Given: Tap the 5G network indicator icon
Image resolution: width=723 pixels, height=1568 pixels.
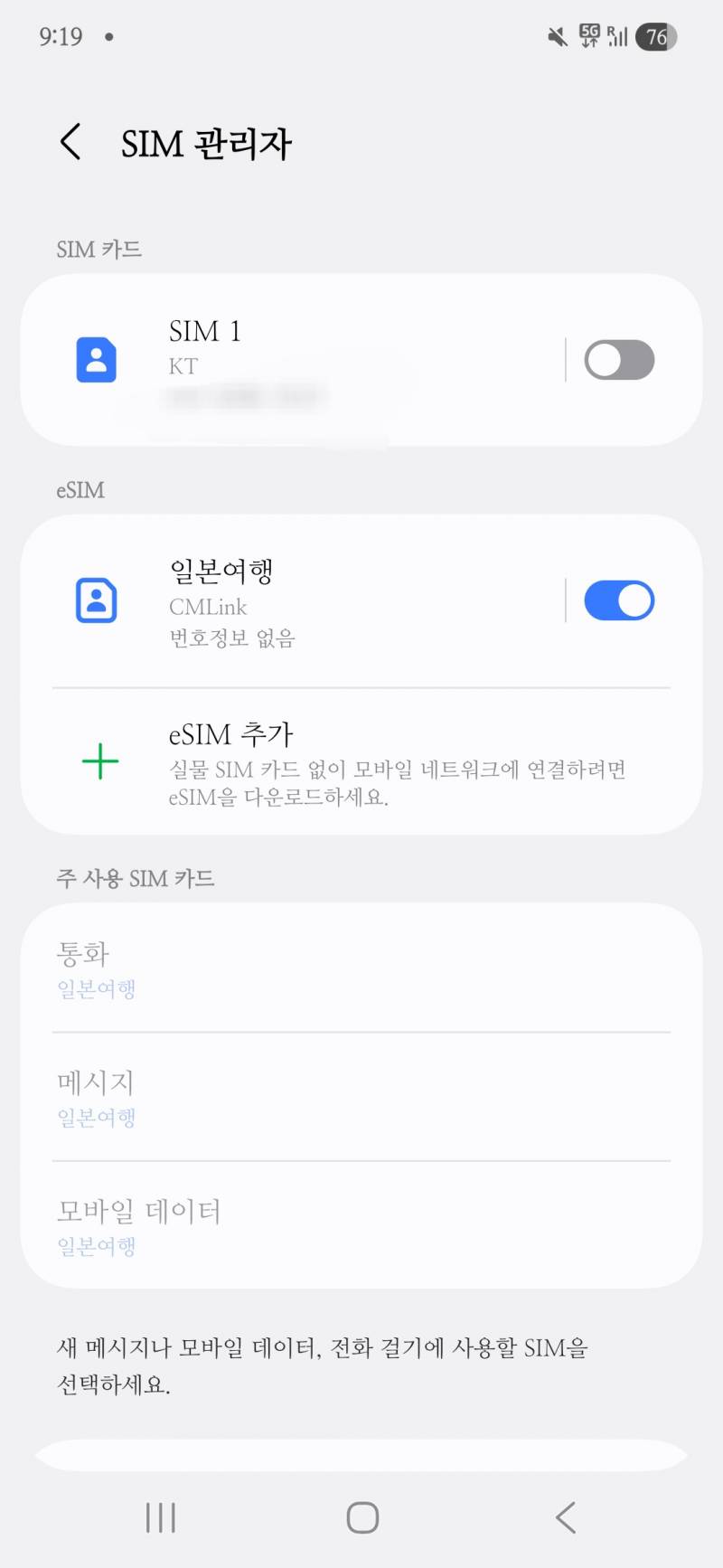Looking at the screenshot, I should click(588, 36).
